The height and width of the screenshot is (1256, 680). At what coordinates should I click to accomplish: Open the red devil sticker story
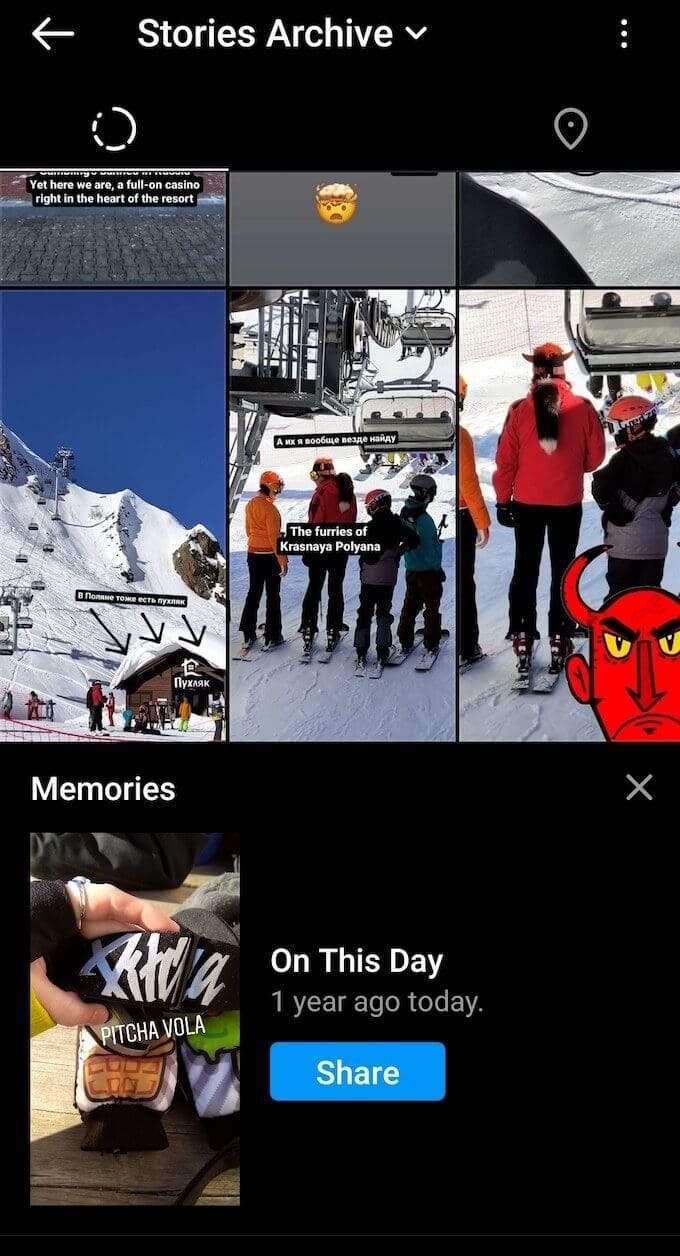tap(570, 515)
